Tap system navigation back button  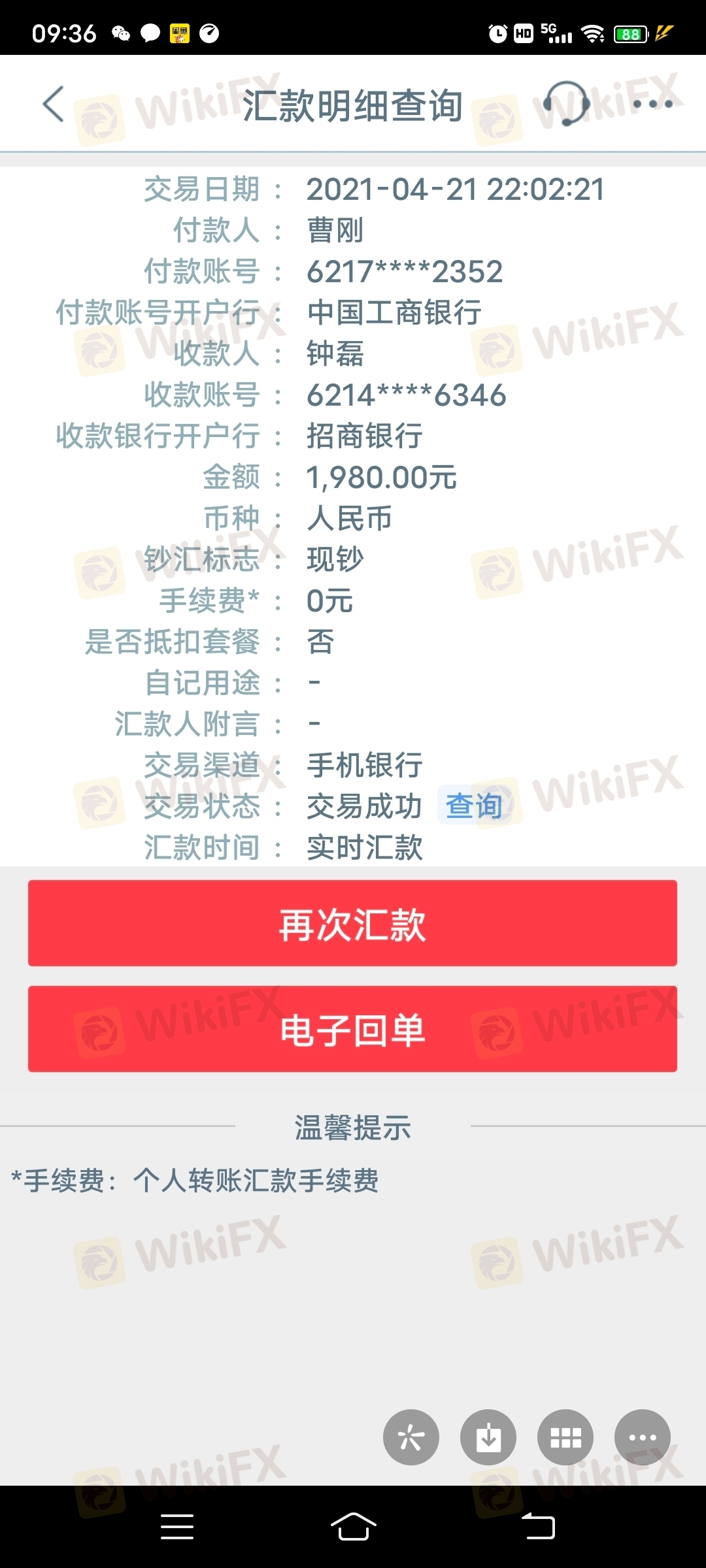coord(538,1527)
